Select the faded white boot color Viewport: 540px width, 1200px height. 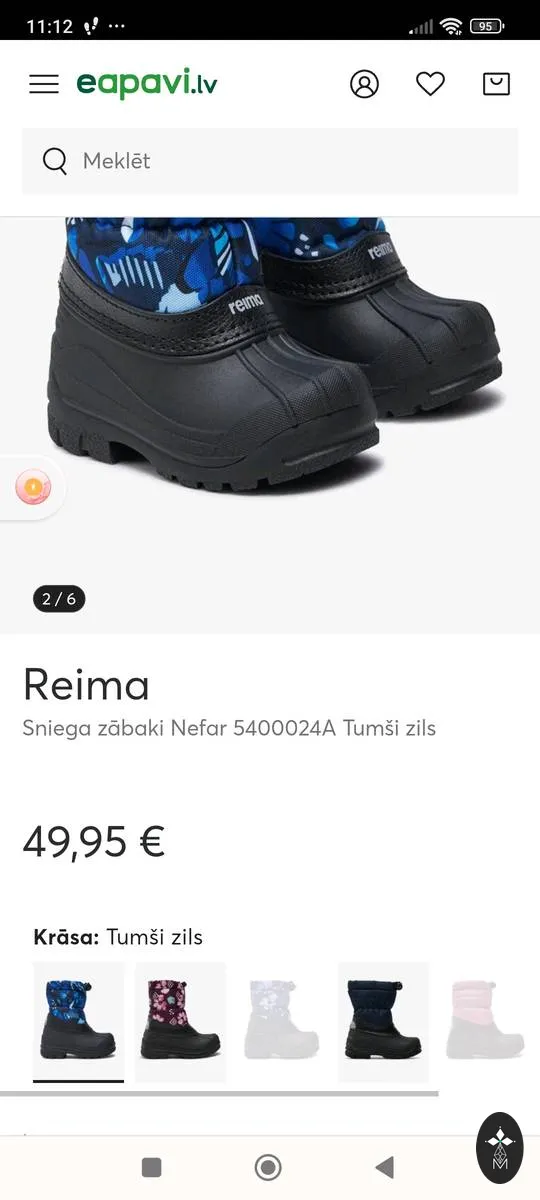click(x=281, y=1022)
